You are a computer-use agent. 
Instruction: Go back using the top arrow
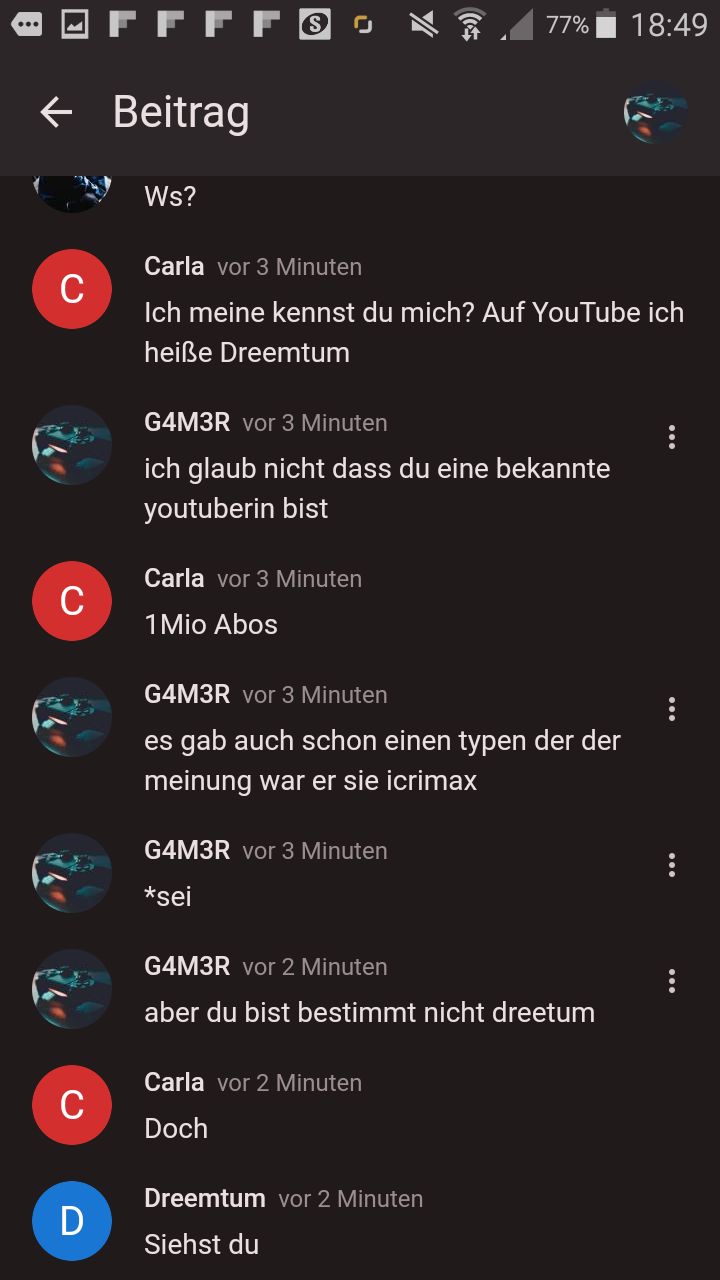(56, 112)
